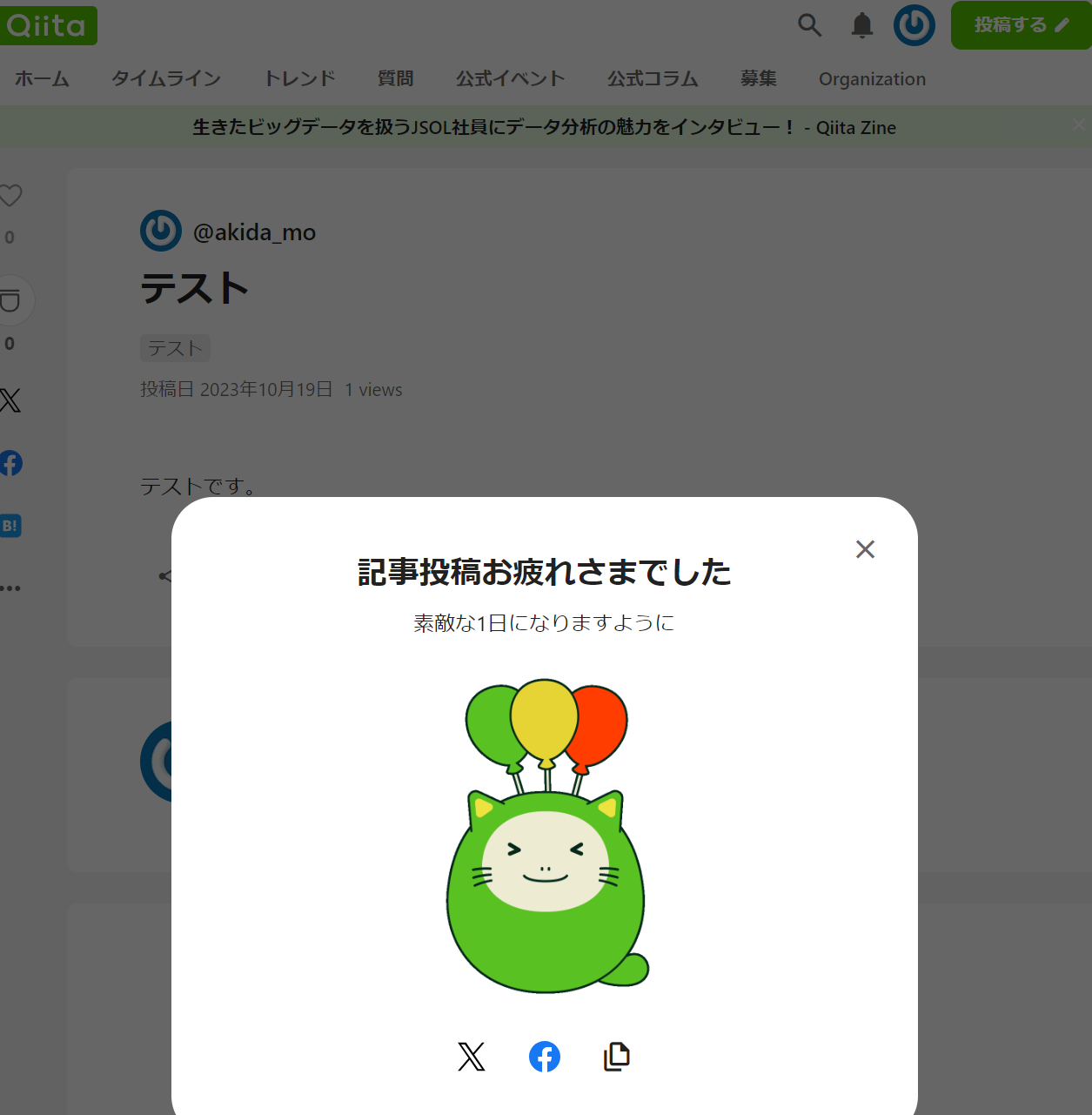Image resolution: width=1092 pixels, height=1115 pixels.
Task: Switch to the トレンド tab
Action: pyautogui.click(x=299, y=79)
